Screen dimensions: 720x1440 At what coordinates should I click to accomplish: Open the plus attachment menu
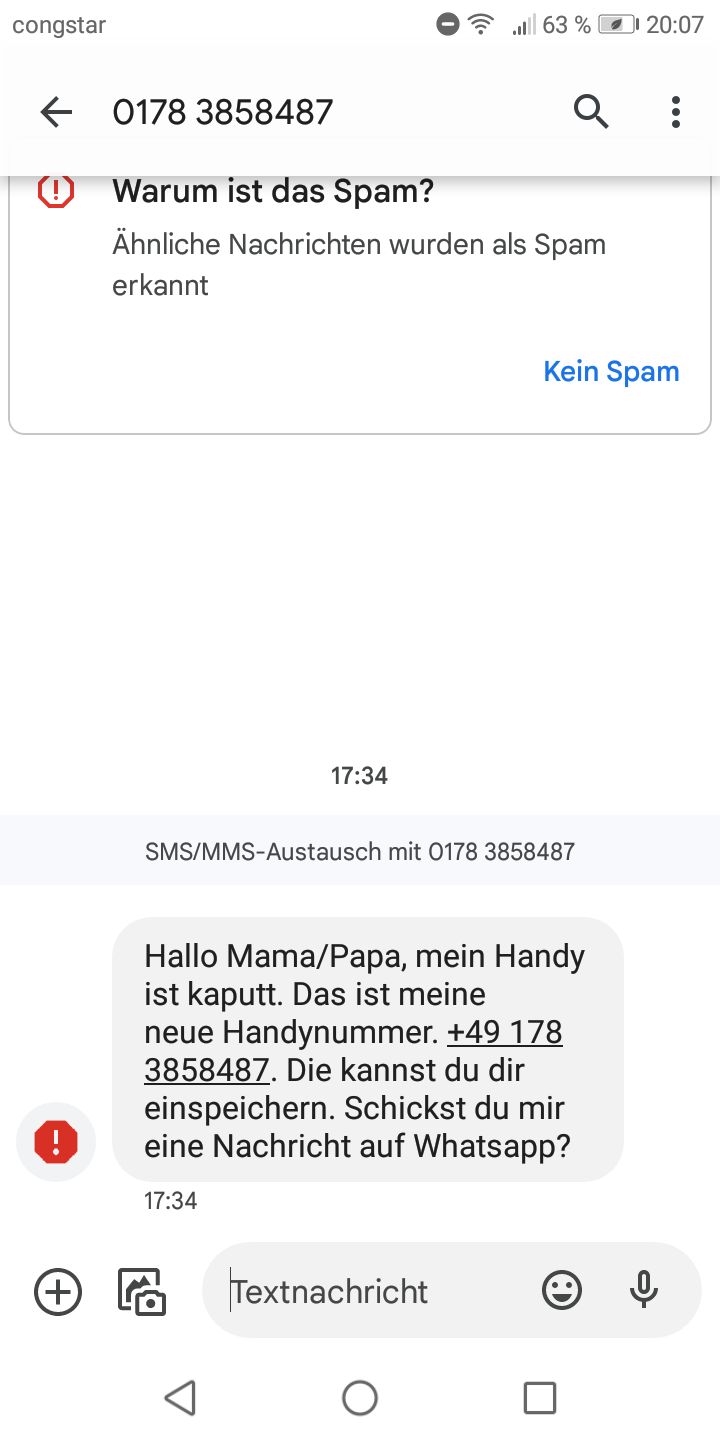58,1291
